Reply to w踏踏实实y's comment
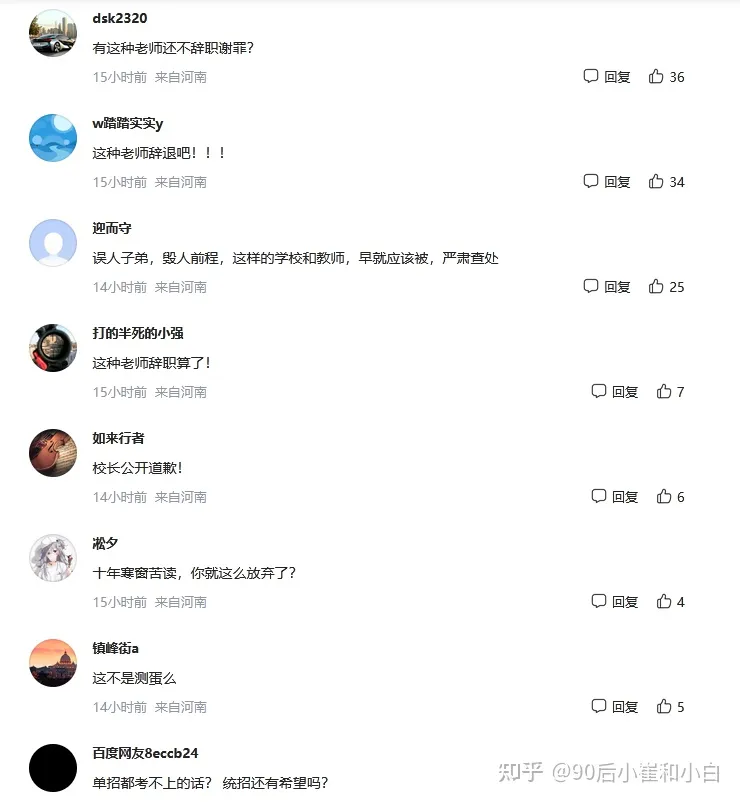 pos(607,182)
